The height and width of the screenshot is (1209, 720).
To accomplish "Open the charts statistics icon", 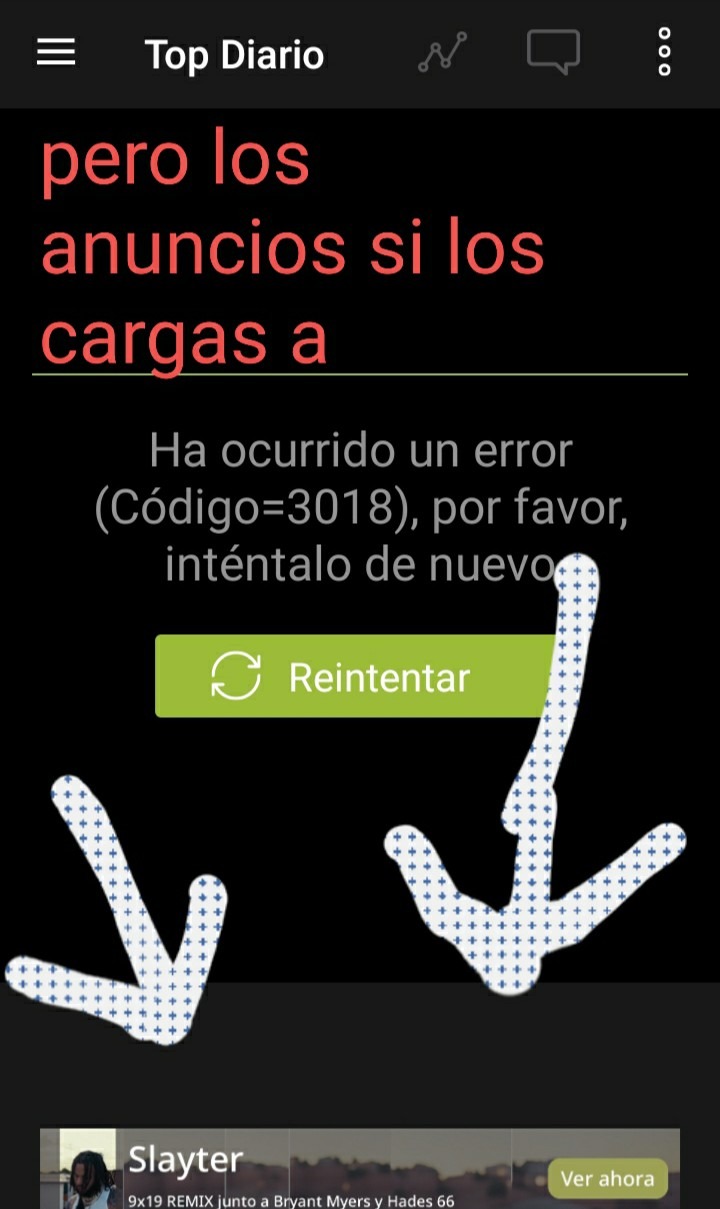I will click(x=441, y=54).
